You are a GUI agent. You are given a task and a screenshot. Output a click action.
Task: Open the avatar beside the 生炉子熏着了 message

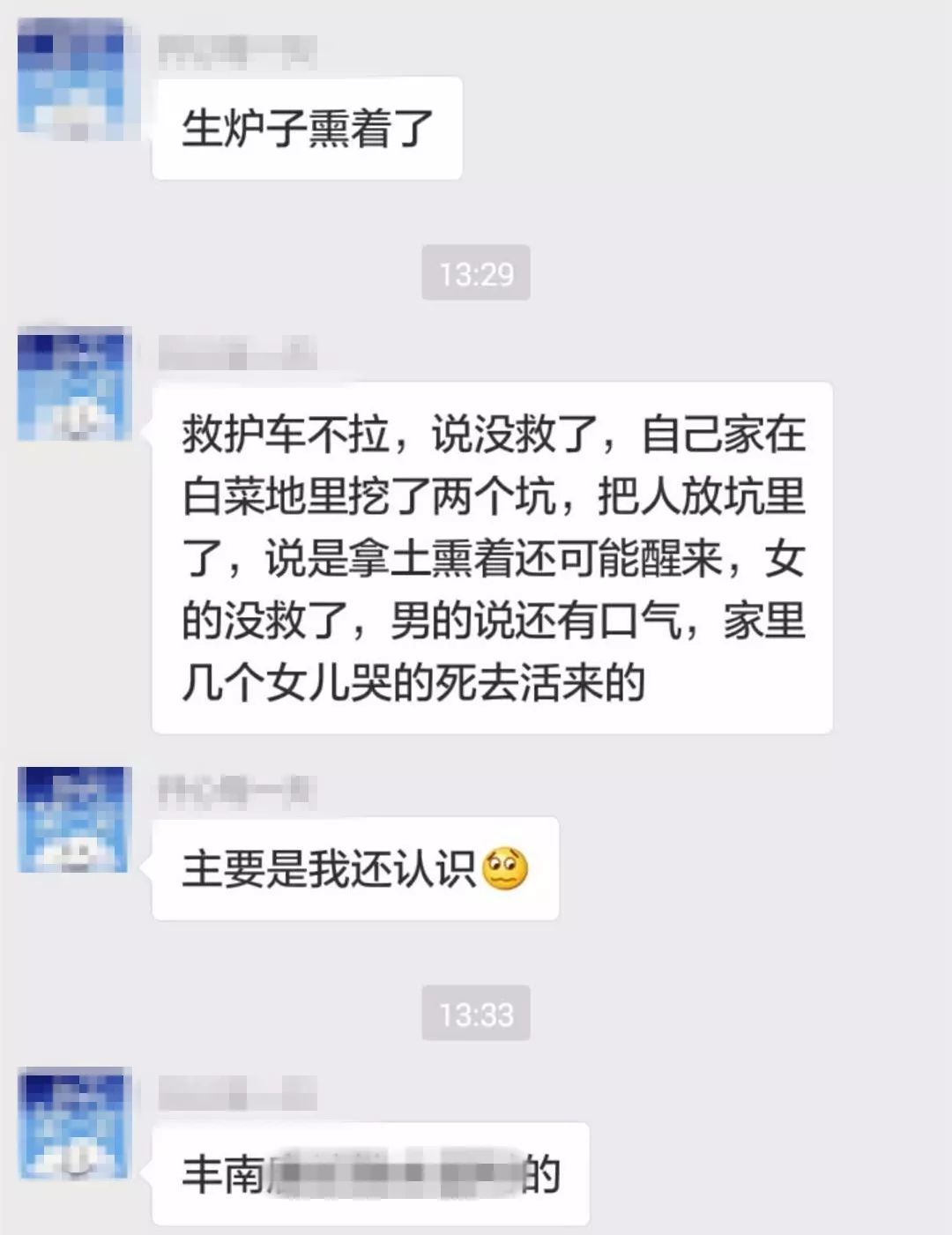pos(75,81)
